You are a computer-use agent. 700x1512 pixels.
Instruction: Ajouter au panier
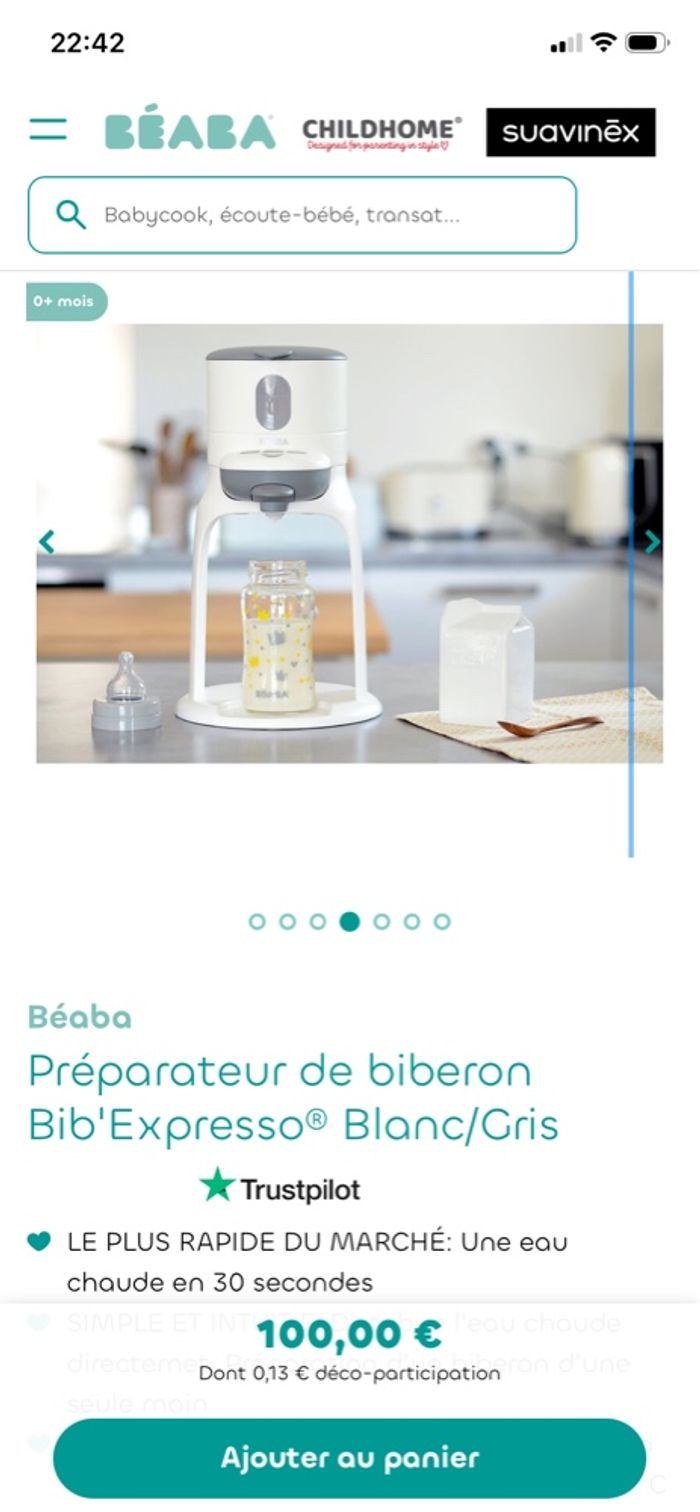[x=349, y=1457]
